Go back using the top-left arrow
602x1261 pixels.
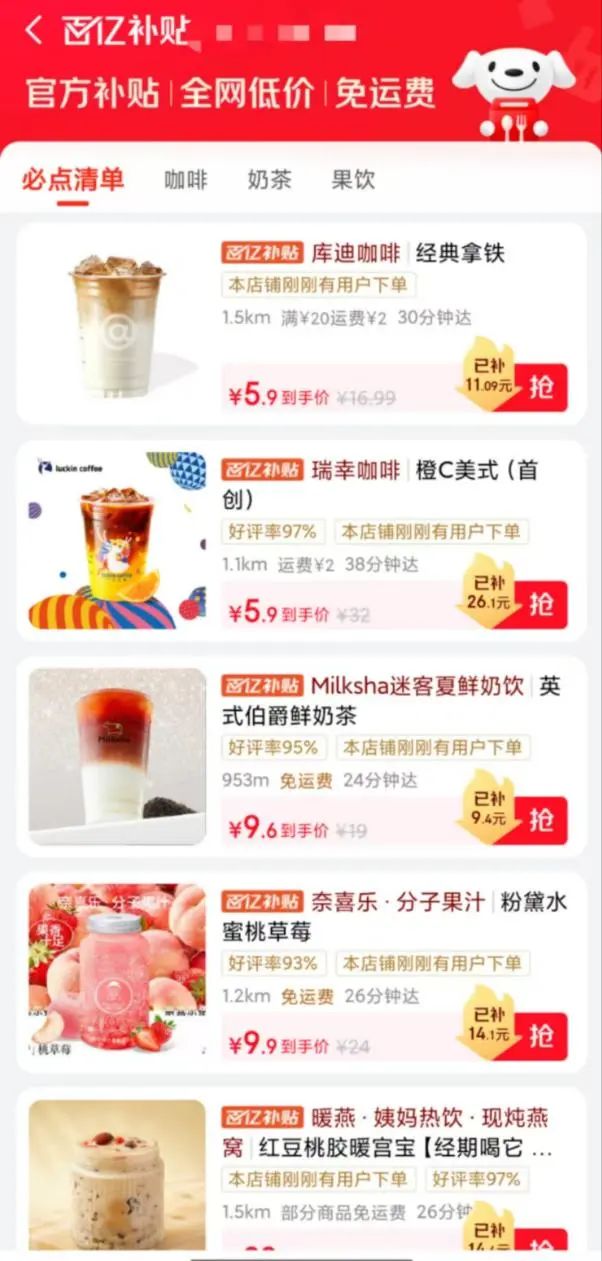(34, 31)
